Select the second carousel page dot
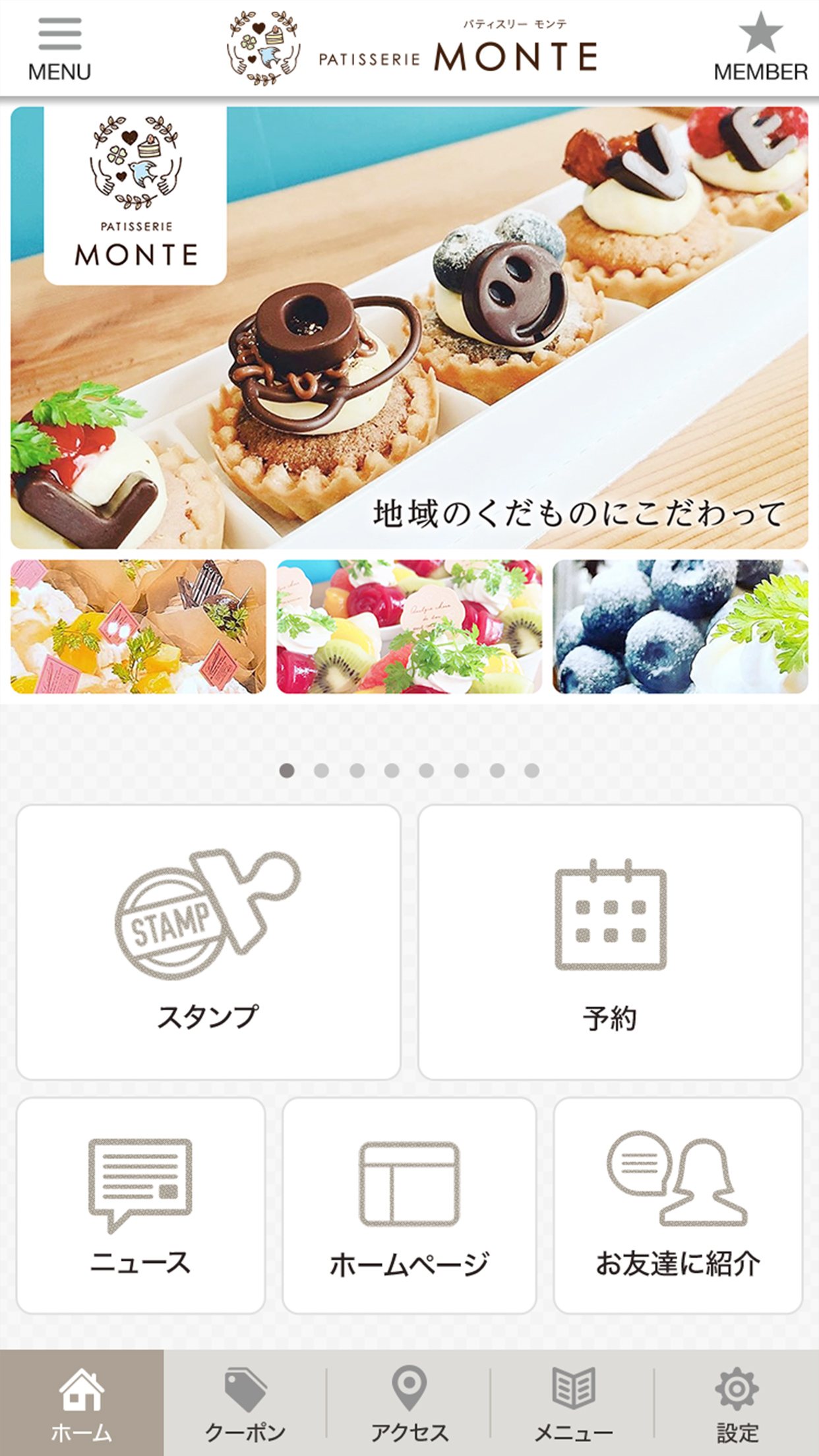Screen dimensions: 819x1456 pyautogui.click(x=322, y=771)
